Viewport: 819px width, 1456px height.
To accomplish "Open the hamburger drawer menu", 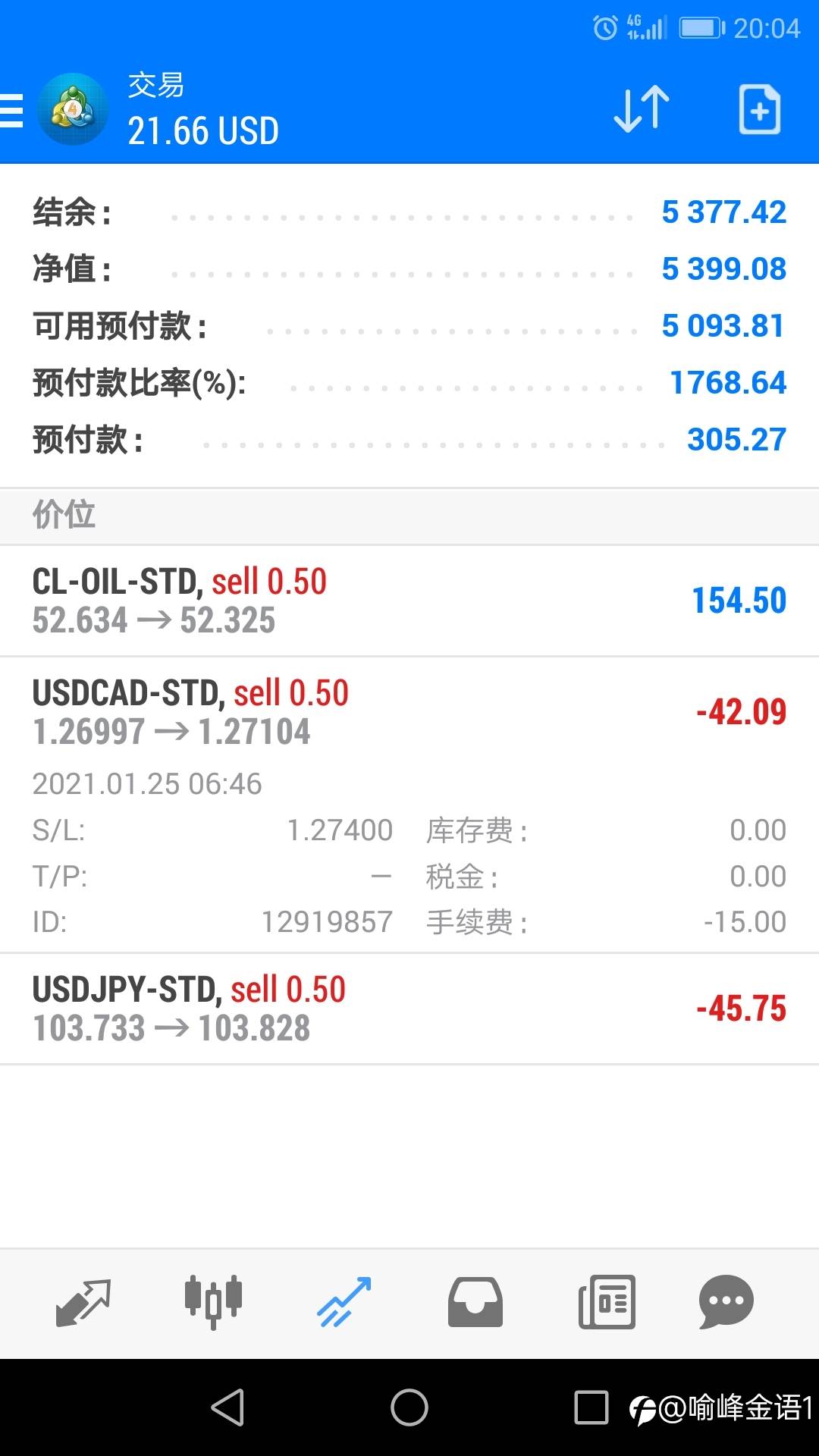I will (x=12, y=111).
